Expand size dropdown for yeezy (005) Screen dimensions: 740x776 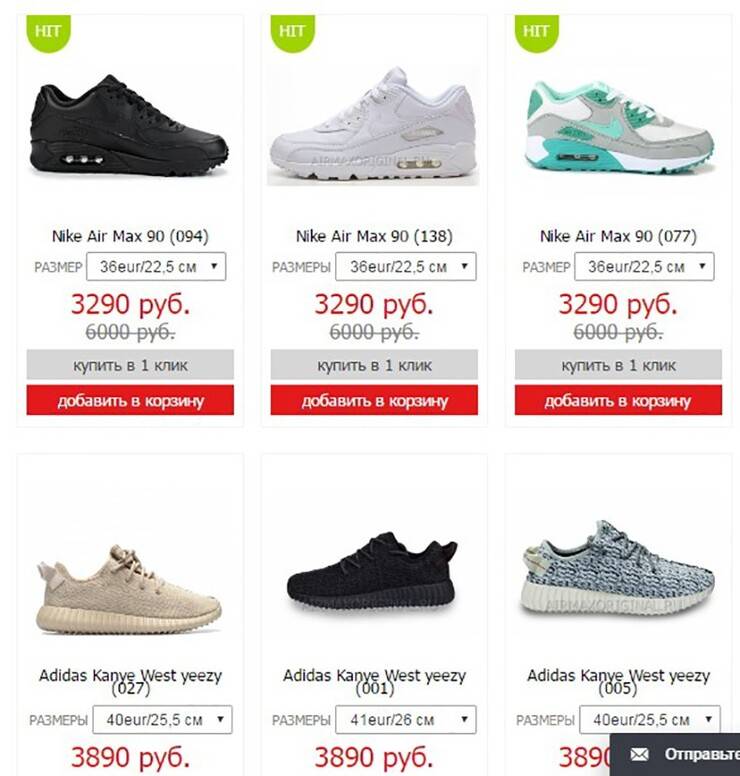[650, 720]
